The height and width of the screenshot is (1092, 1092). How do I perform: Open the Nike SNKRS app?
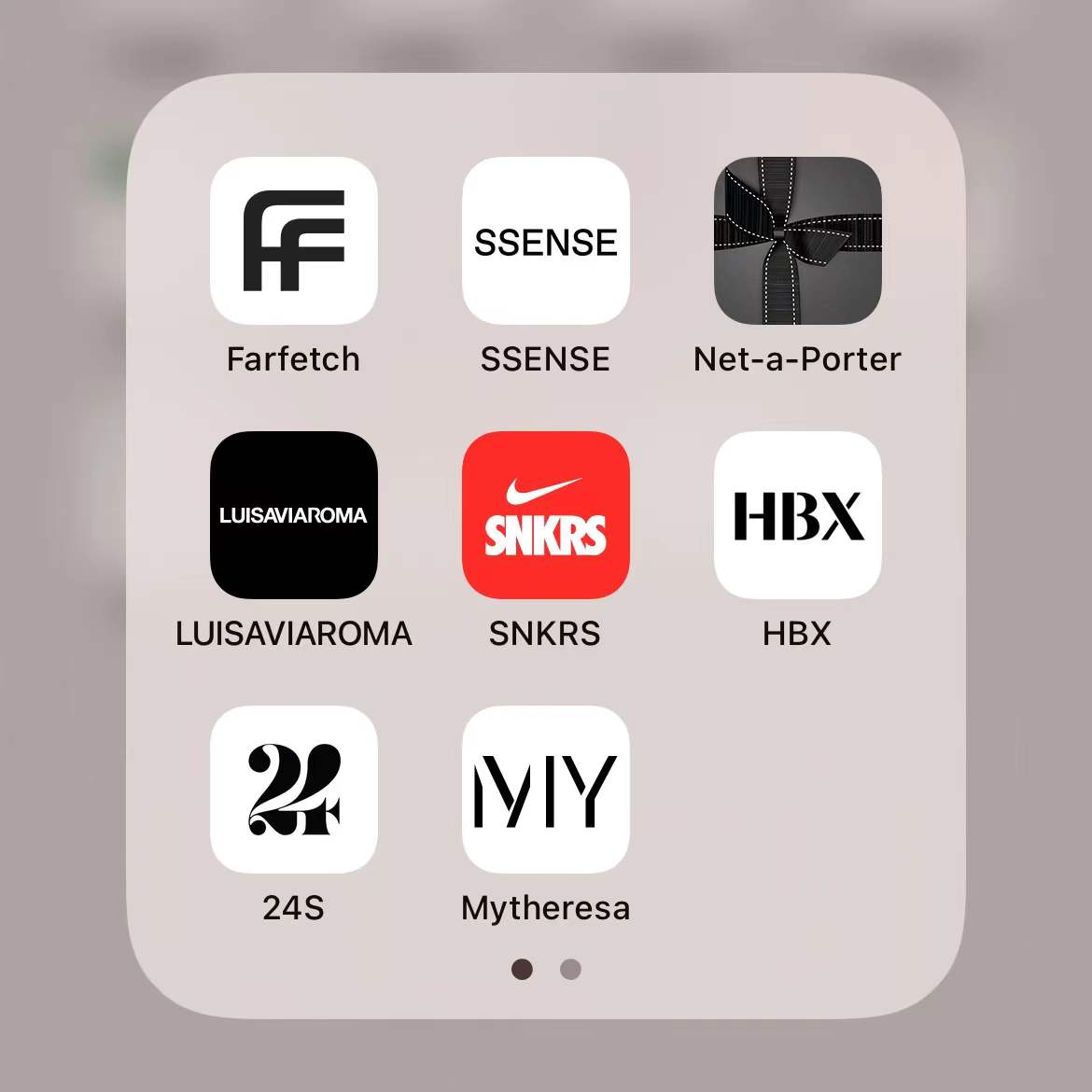coord(545,515)
